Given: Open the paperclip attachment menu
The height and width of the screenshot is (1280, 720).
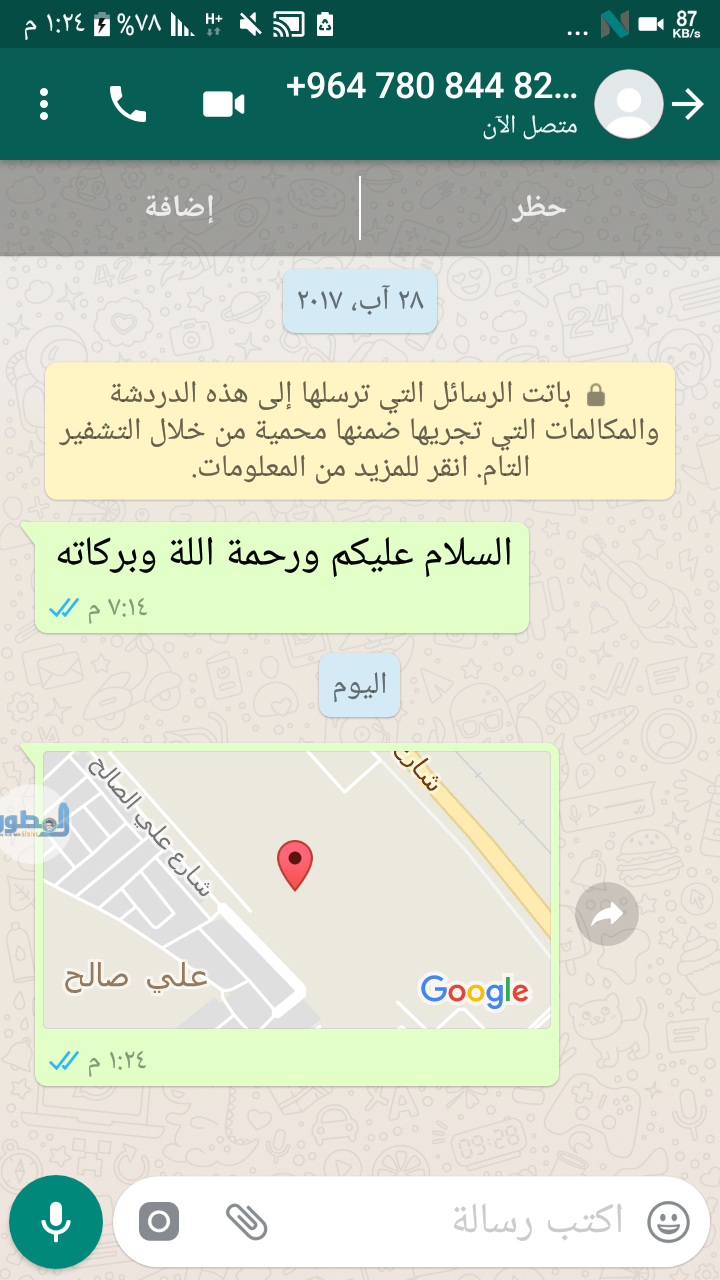Looking at the screenshot, I should click(x=245, y=1221).
